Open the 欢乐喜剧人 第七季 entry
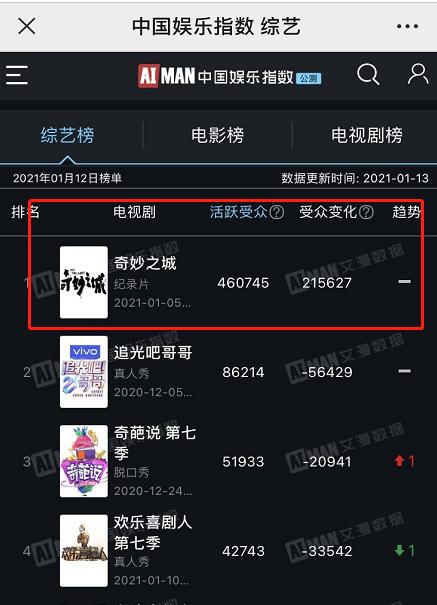 [218, 551]
